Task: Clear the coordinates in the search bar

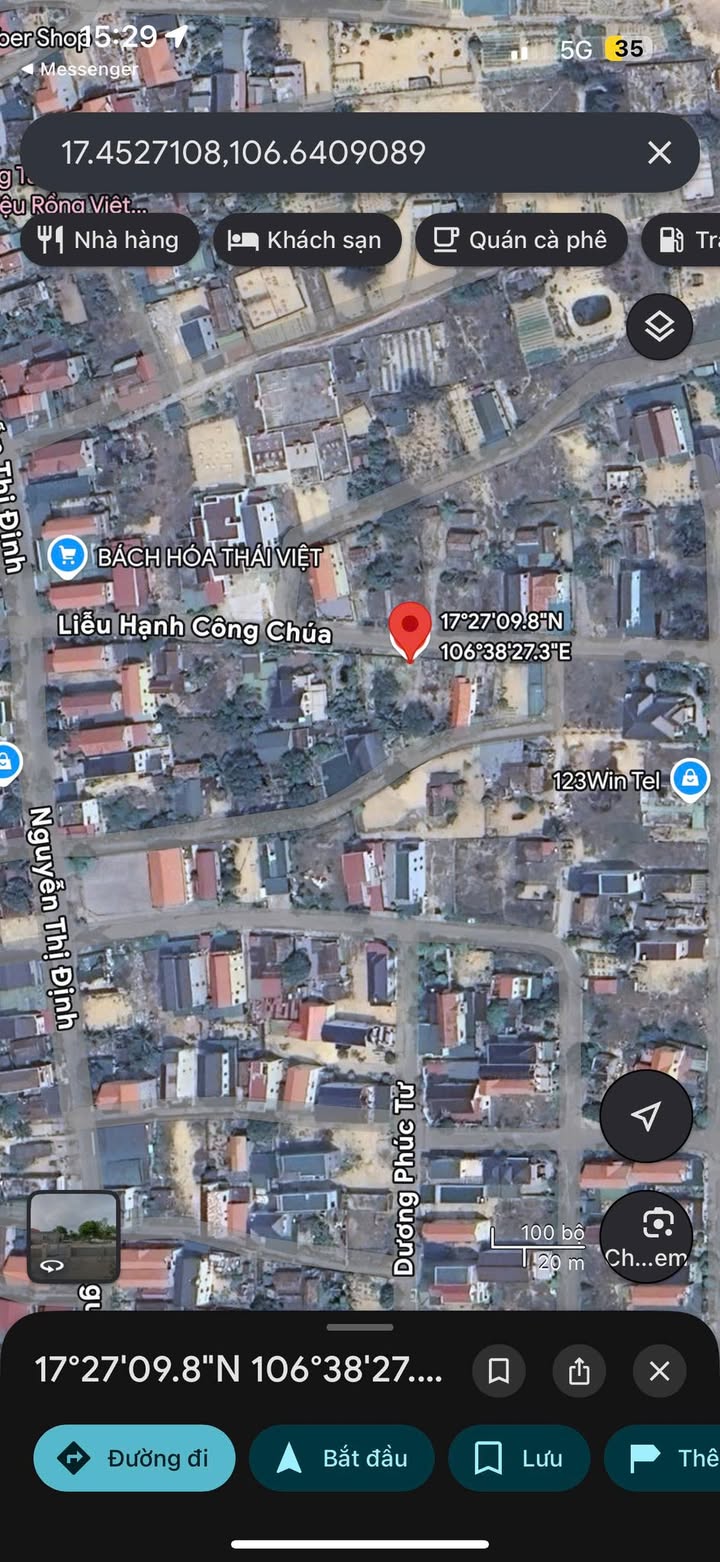Action: point(659,153)
